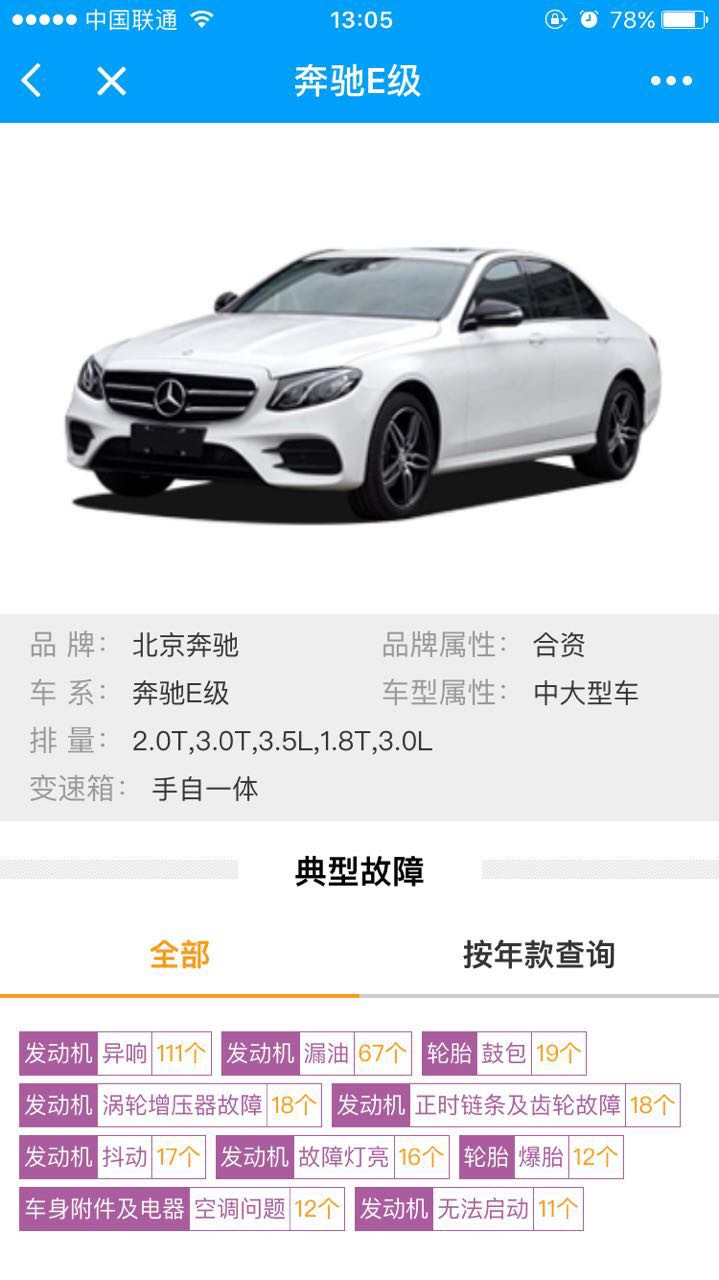
Task: Switch to the 按年款查询 tab
Action: [539, 955]
